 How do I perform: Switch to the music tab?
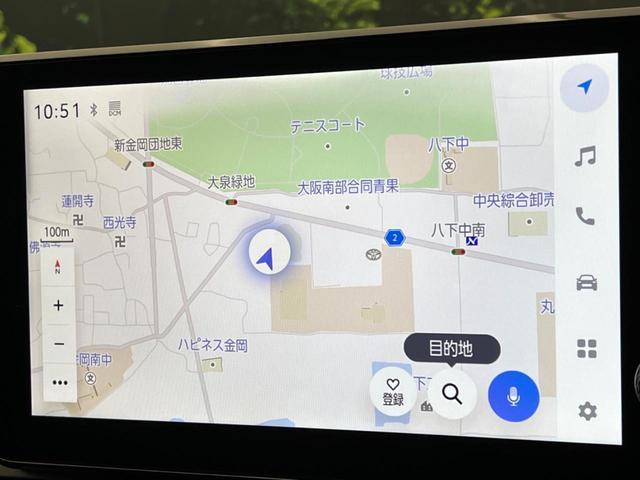586,156
